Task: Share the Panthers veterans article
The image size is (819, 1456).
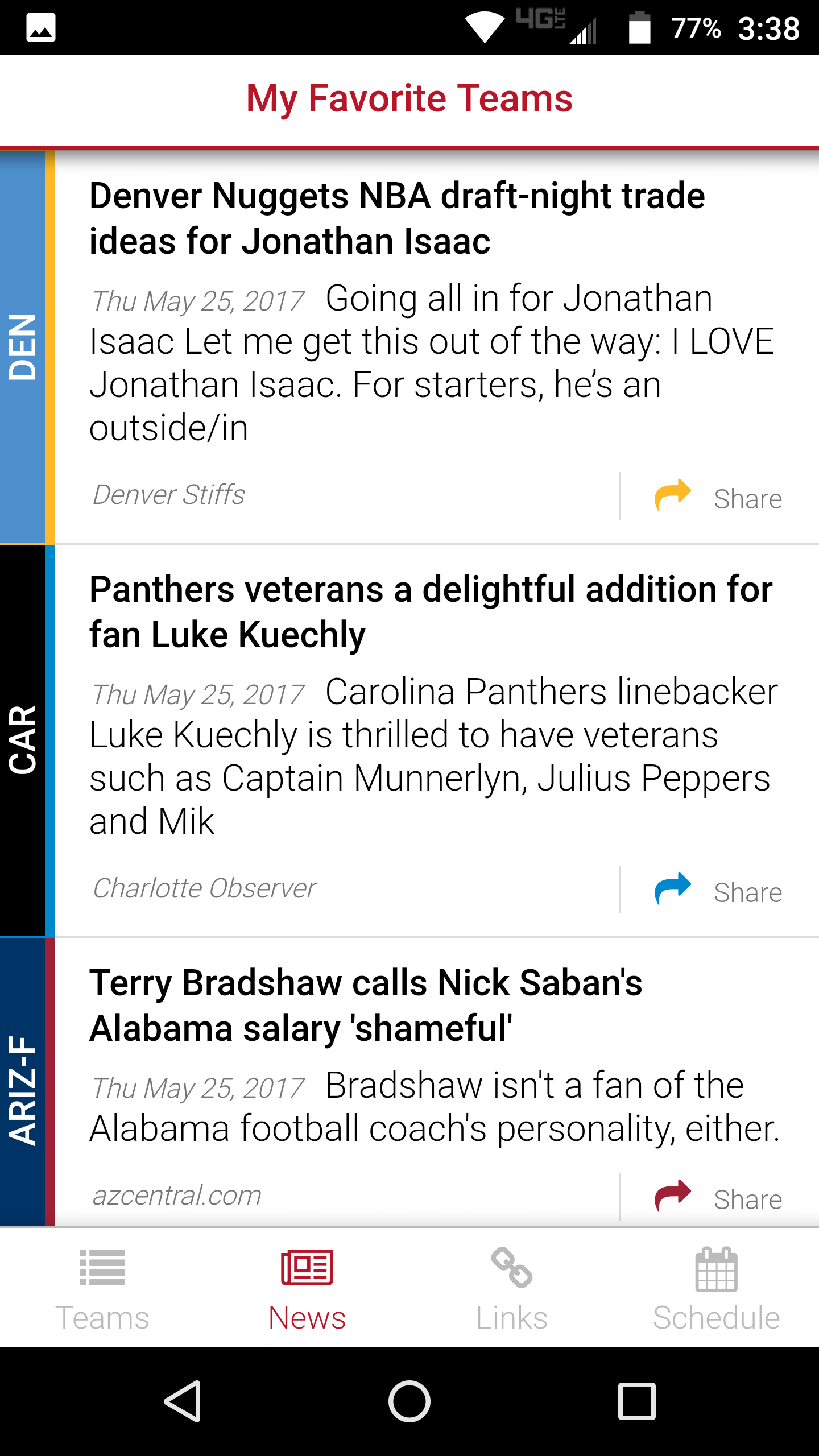Action: [719, 891]
